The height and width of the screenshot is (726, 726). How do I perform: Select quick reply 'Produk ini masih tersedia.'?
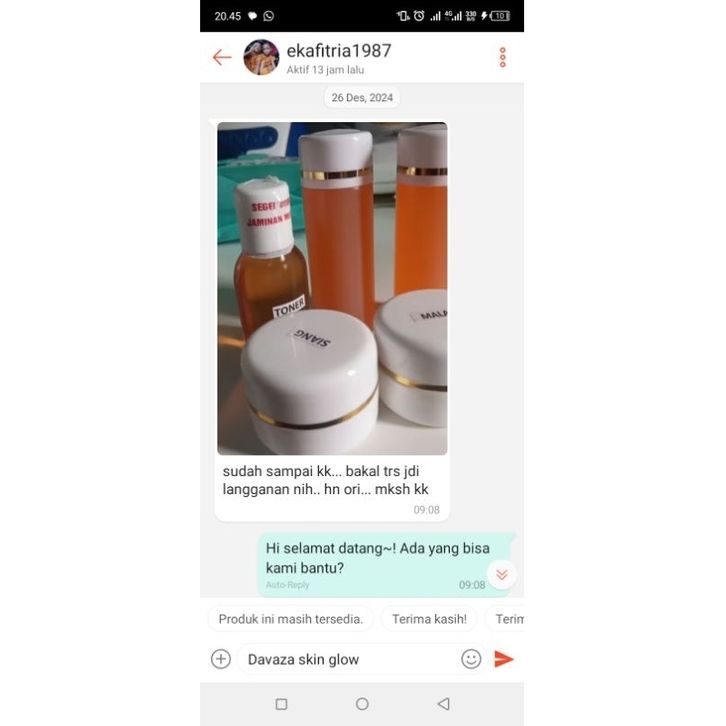click(290, 619)
